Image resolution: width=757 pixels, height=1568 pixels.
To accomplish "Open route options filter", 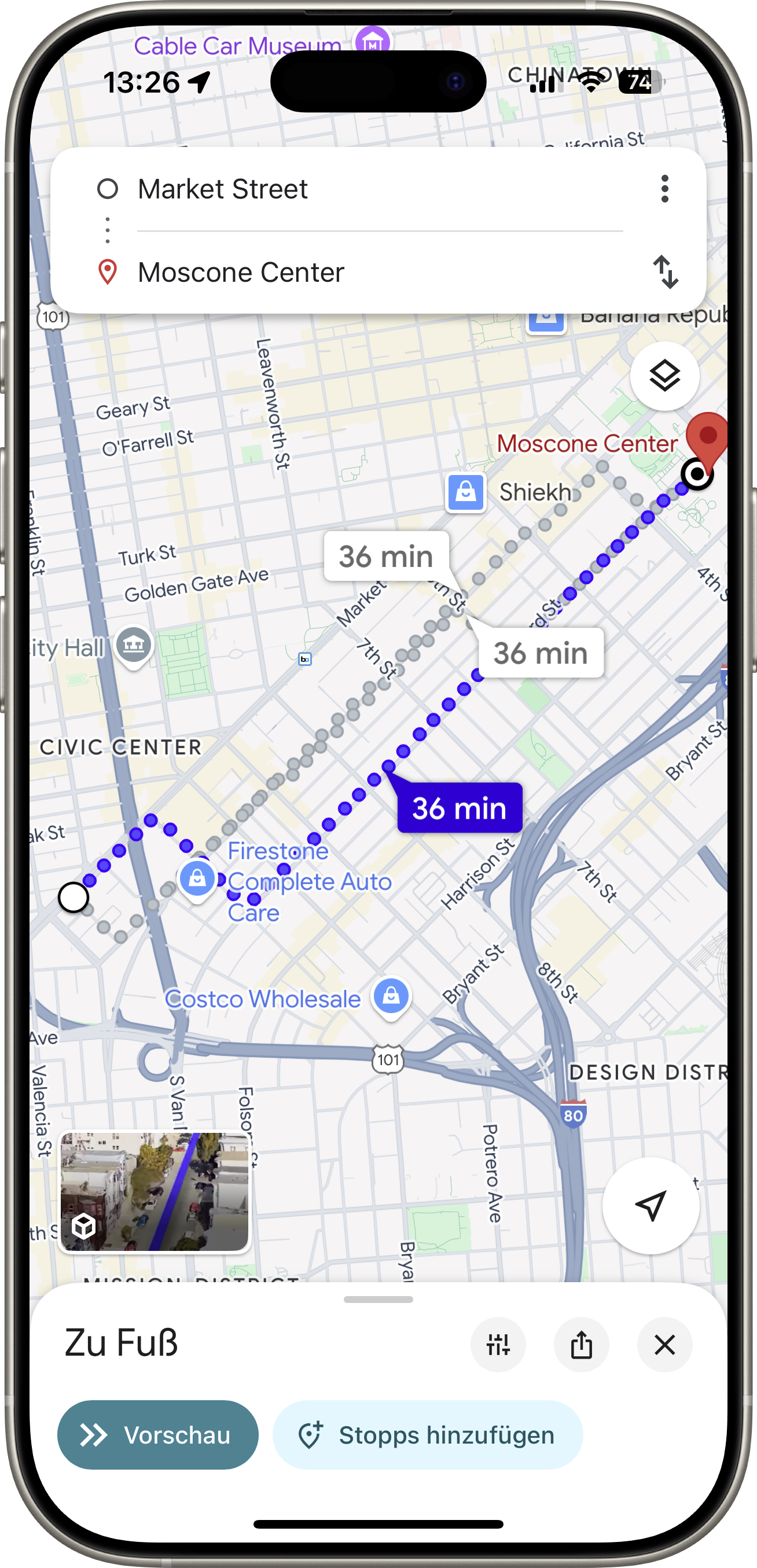I will (x=498, y=1345).
